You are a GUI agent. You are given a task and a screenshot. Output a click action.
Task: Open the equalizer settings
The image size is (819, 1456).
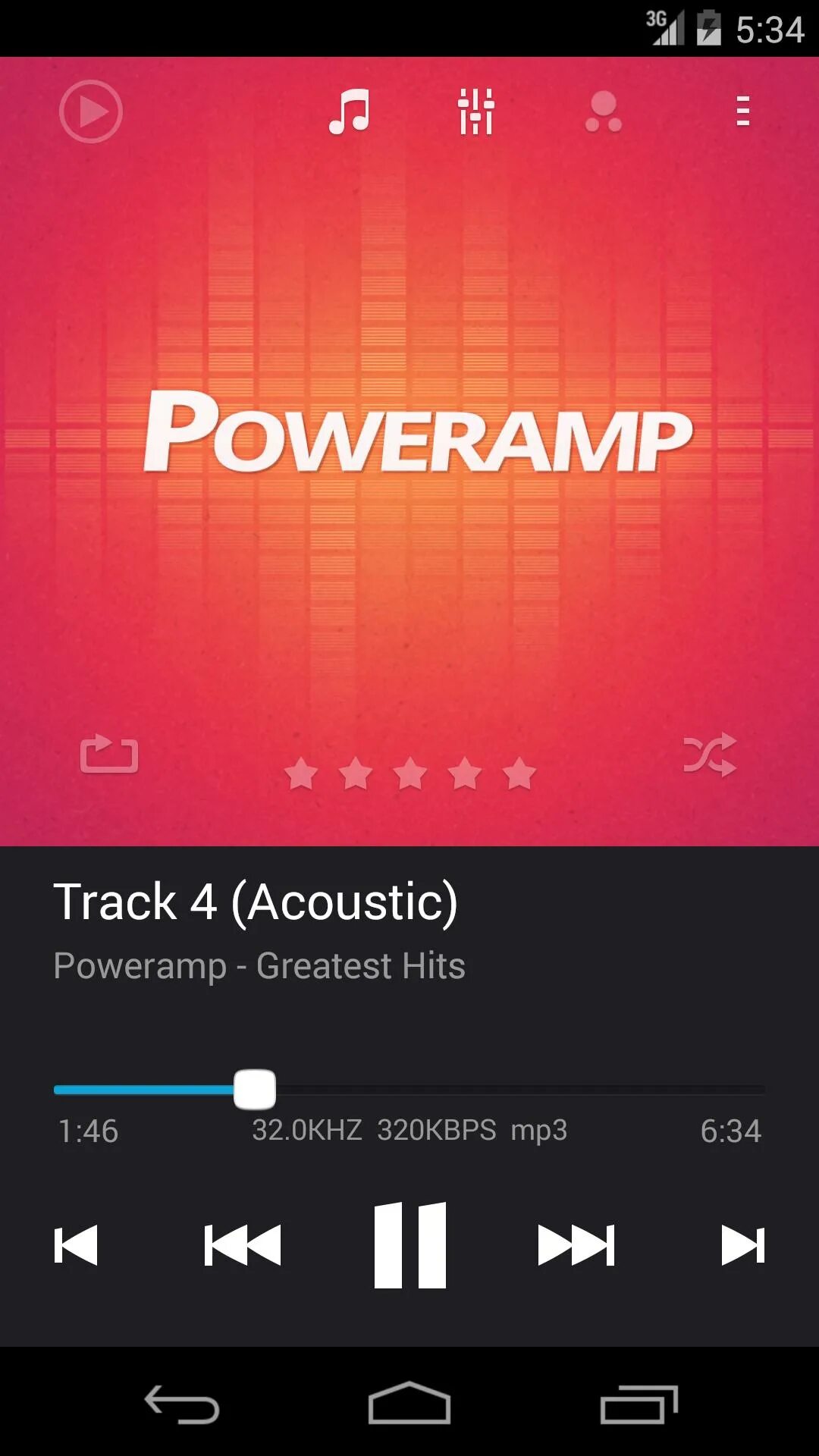(476, 111)
